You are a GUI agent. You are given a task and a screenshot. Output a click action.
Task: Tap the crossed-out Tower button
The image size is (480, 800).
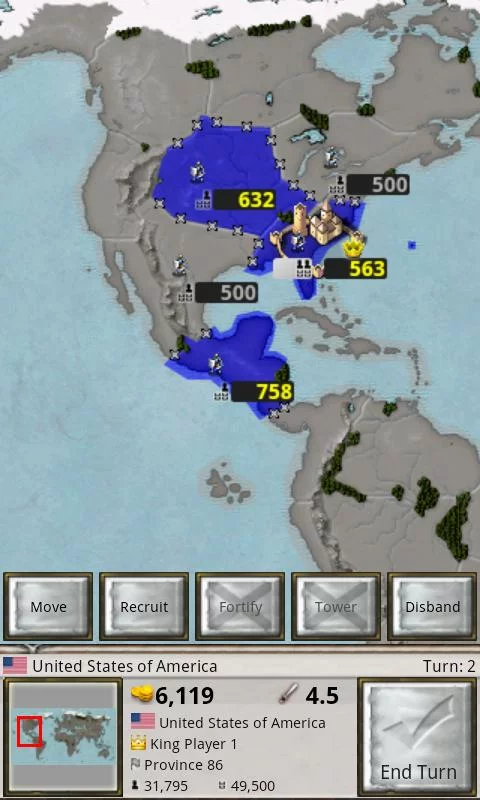point(336,606)
